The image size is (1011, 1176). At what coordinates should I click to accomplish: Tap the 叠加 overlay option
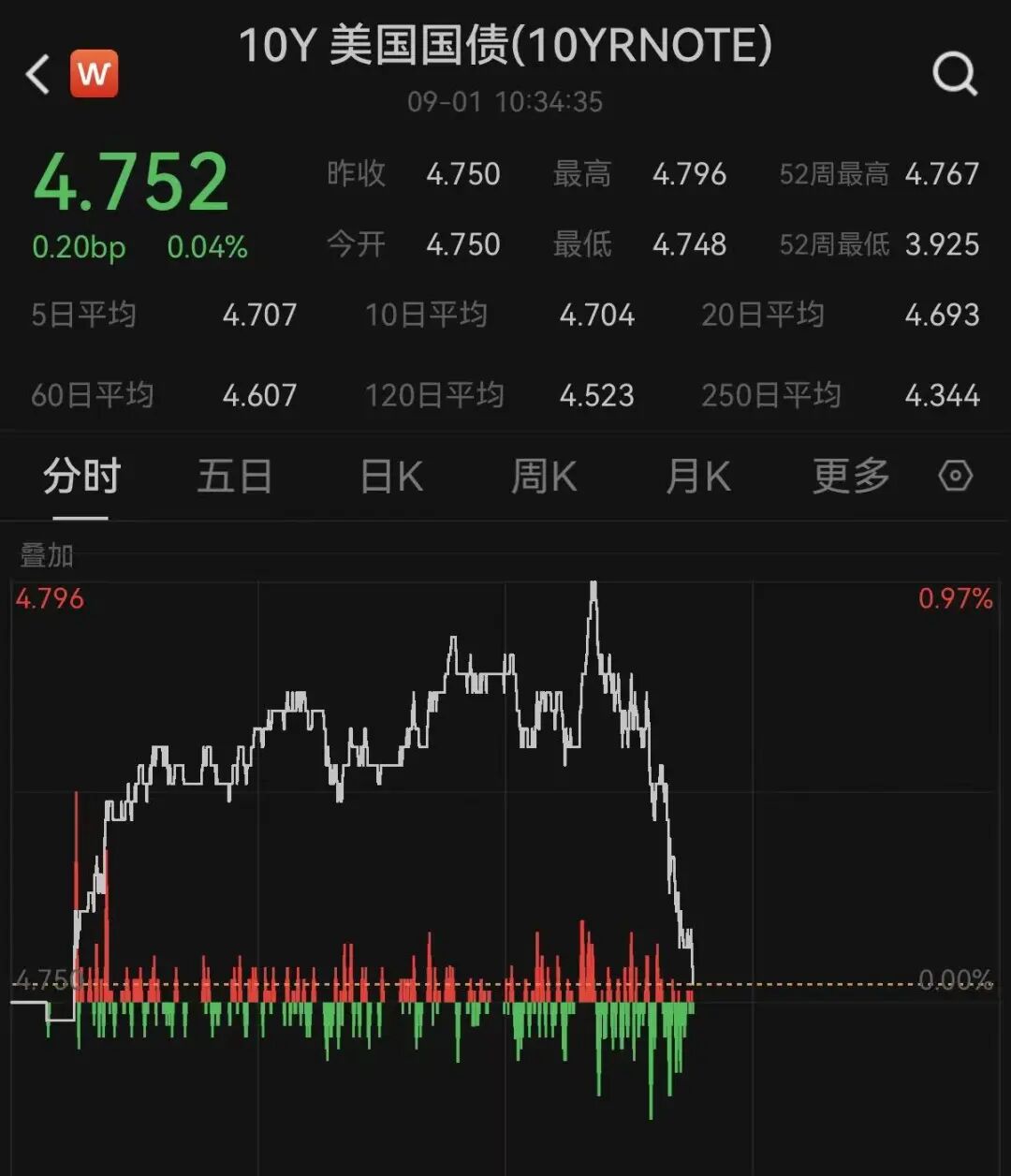pyautogui.click(x=47, y=555)
